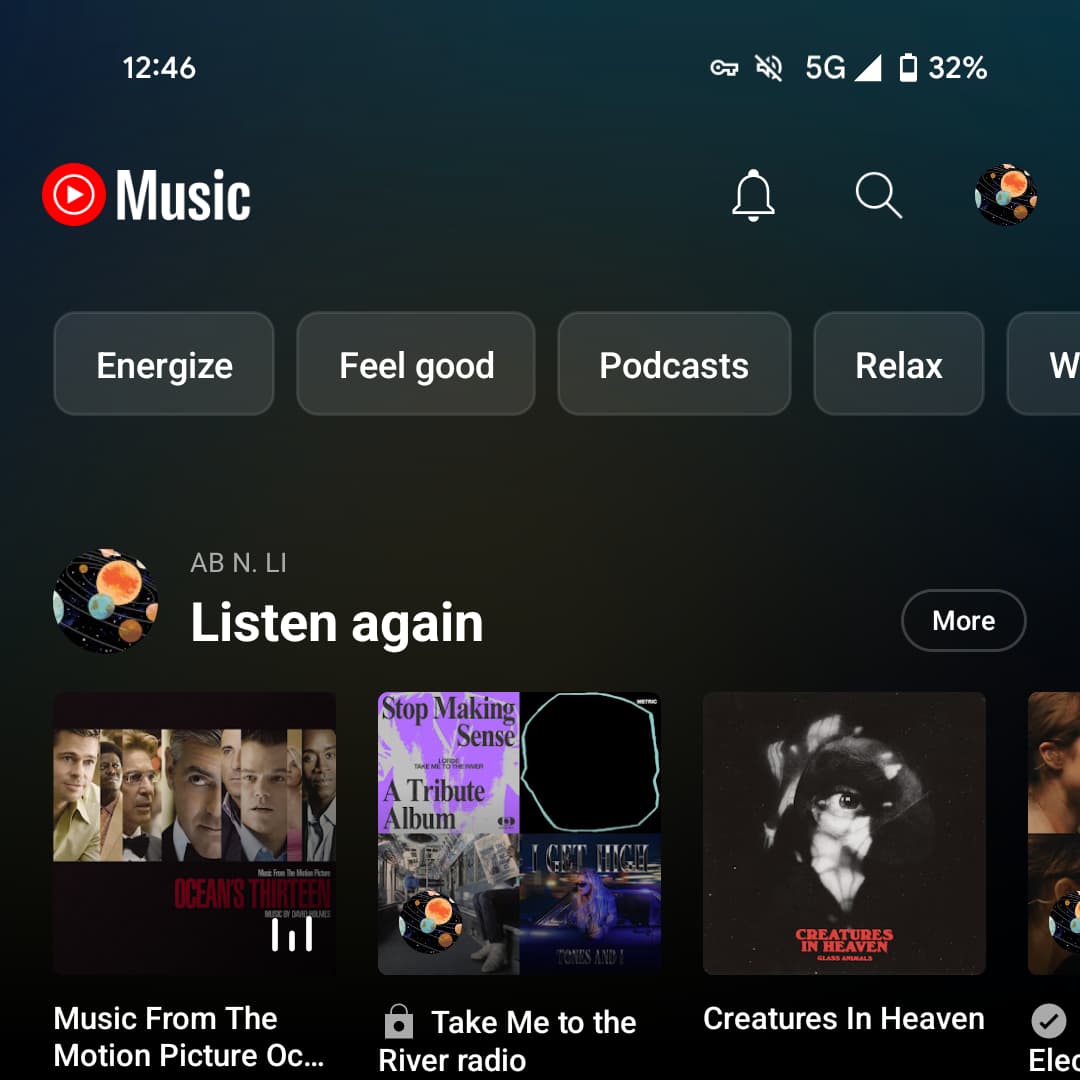This screenshot has height=1080, width=1080.
Task: Choose the Relax chip
Action: (898, 365)
